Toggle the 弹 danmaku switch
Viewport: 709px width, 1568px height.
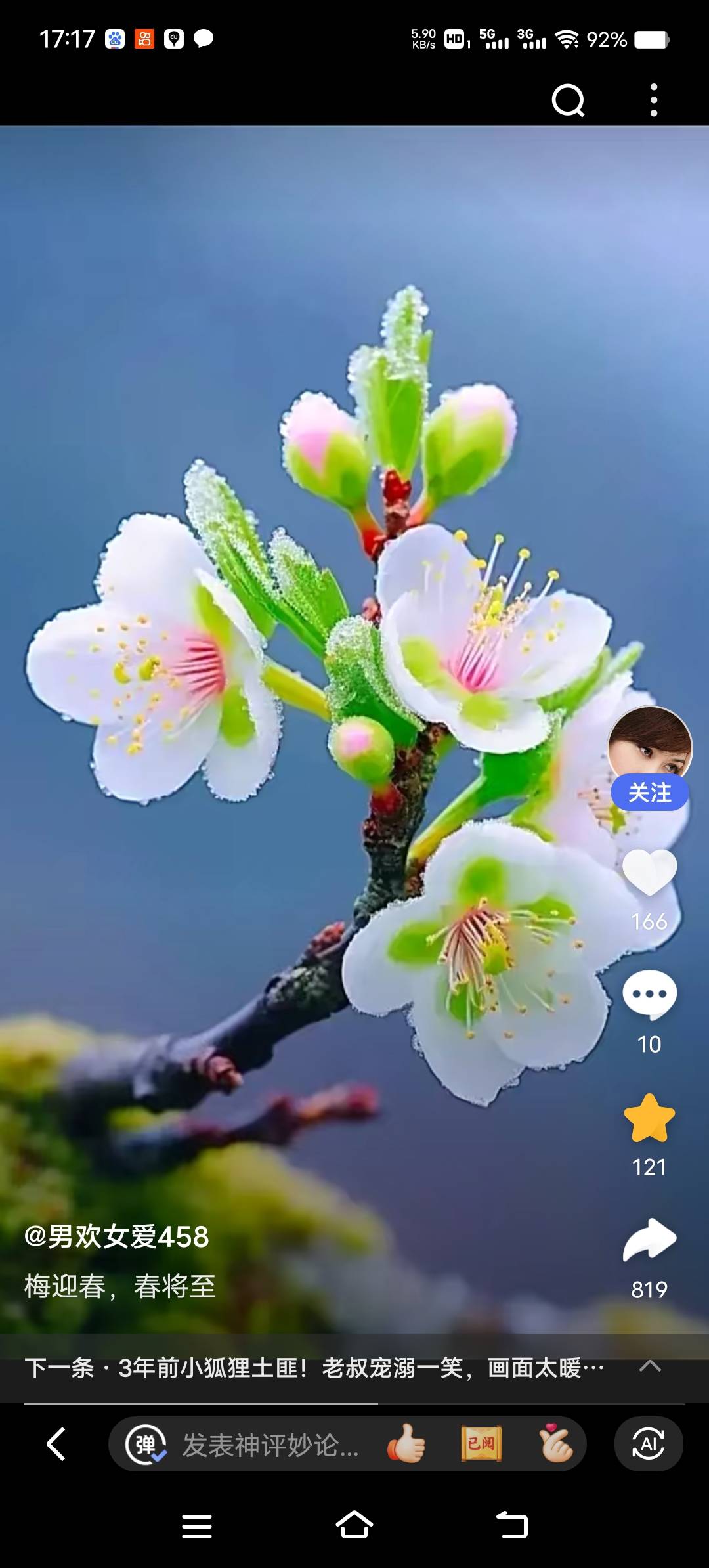146,1445
